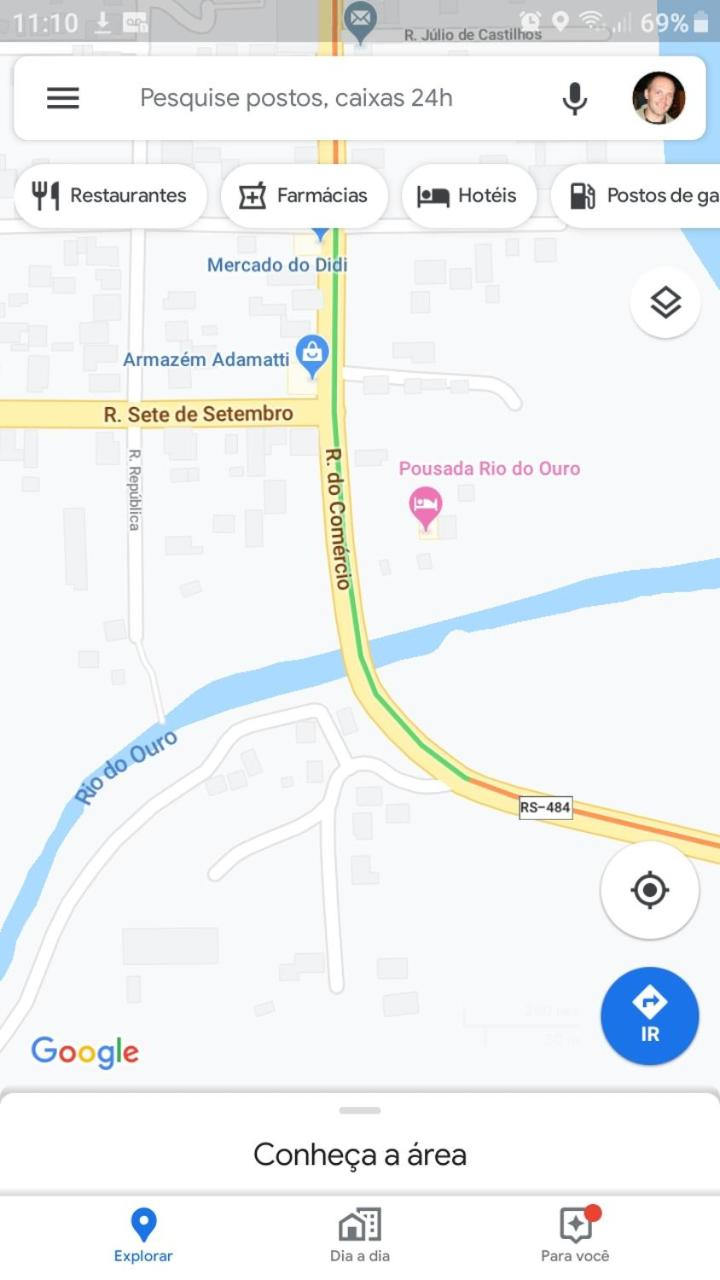Open the map layers button

(666, 302)
